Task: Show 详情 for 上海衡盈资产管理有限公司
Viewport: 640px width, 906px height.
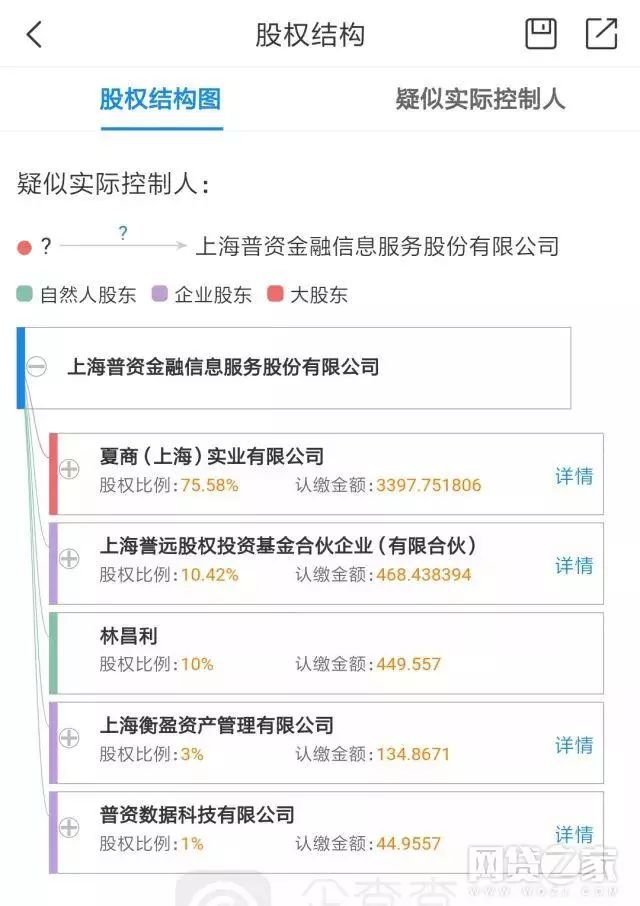Action: click(x=574, y=745)
